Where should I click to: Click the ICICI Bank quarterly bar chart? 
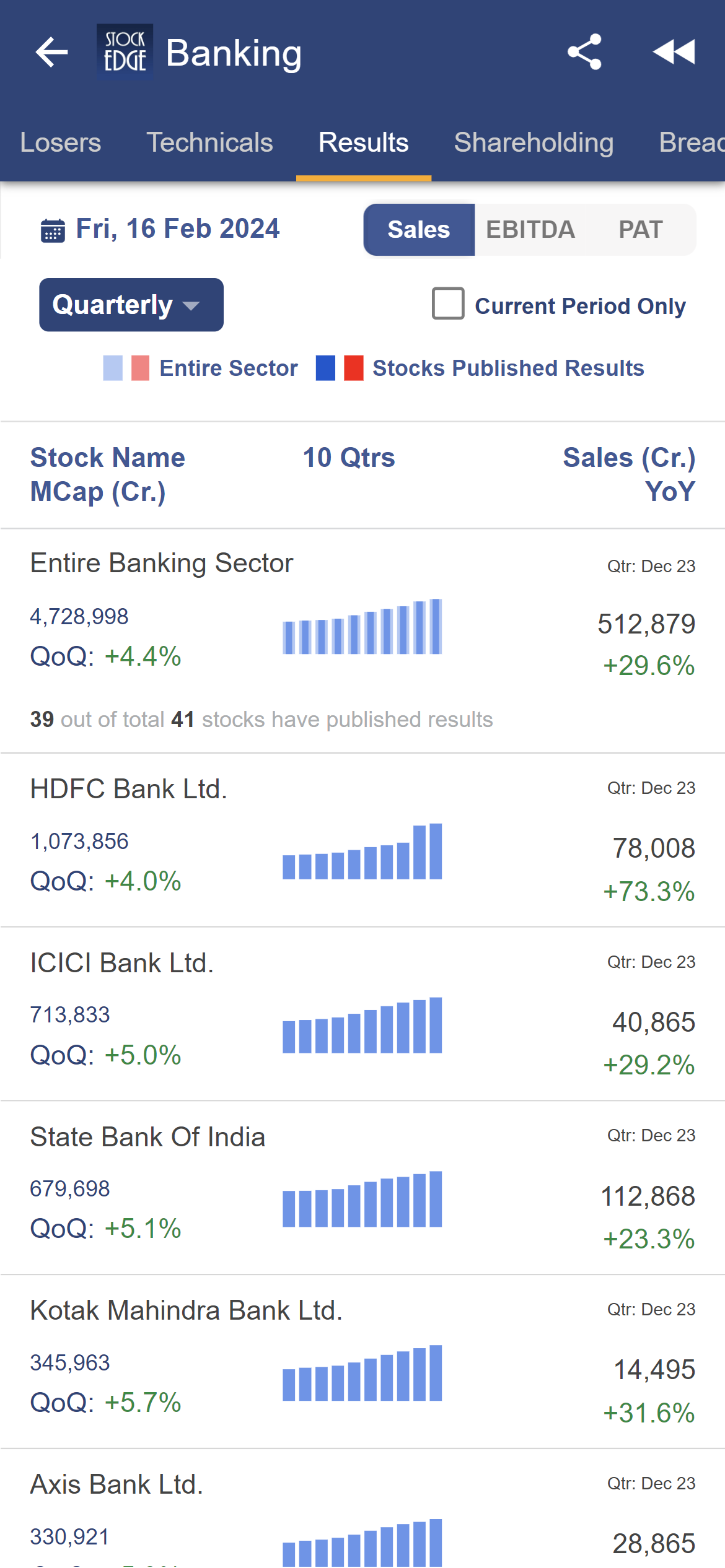tap(362, 1025)
